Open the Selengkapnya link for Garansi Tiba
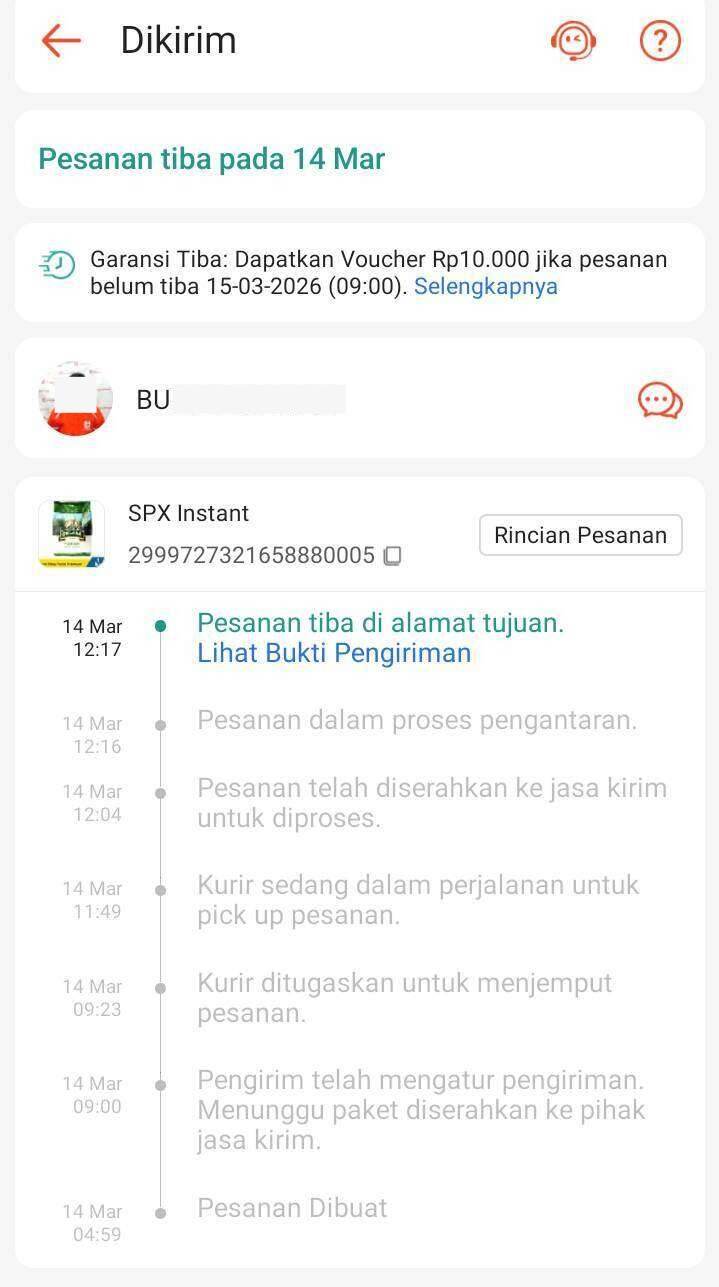Screen dimensions: 719x1287 pos(486,287)
